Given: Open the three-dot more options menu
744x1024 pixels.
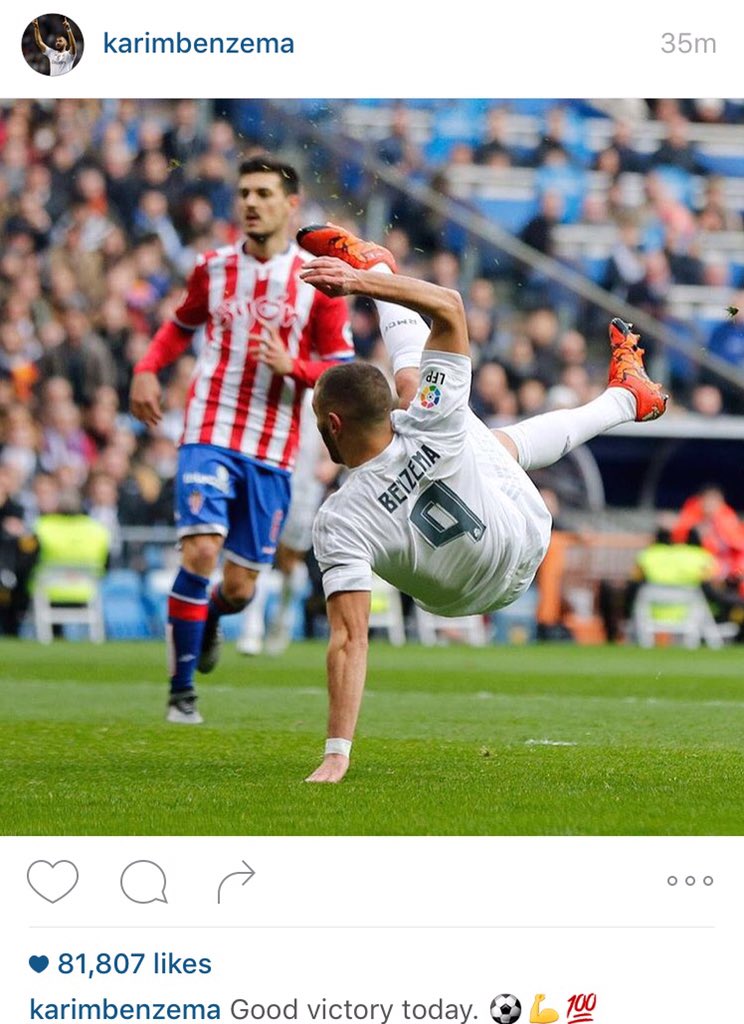Looking at the screenshot, I should pos(690,881).
